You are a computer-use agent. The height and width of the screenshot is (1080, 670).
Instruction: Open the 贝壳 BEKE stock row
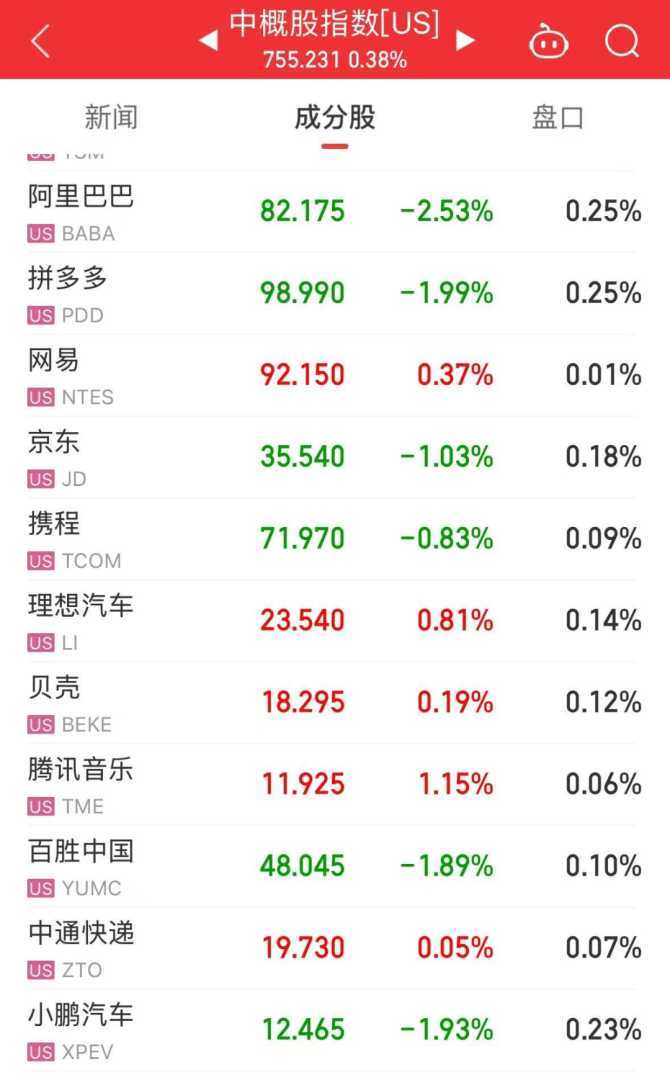335,703
